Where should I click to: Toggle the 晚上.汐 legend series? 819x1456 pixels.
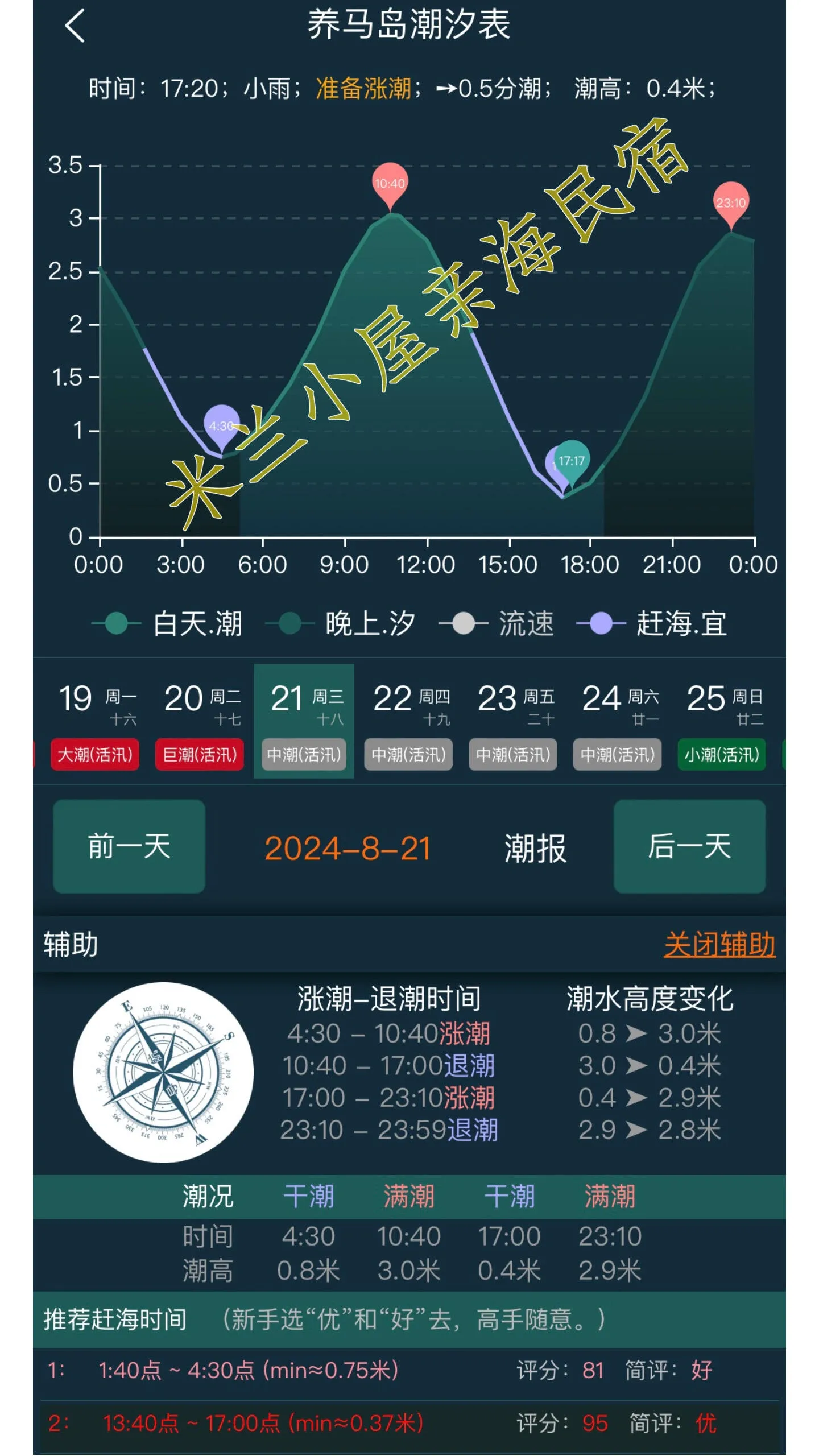point(340,623)
